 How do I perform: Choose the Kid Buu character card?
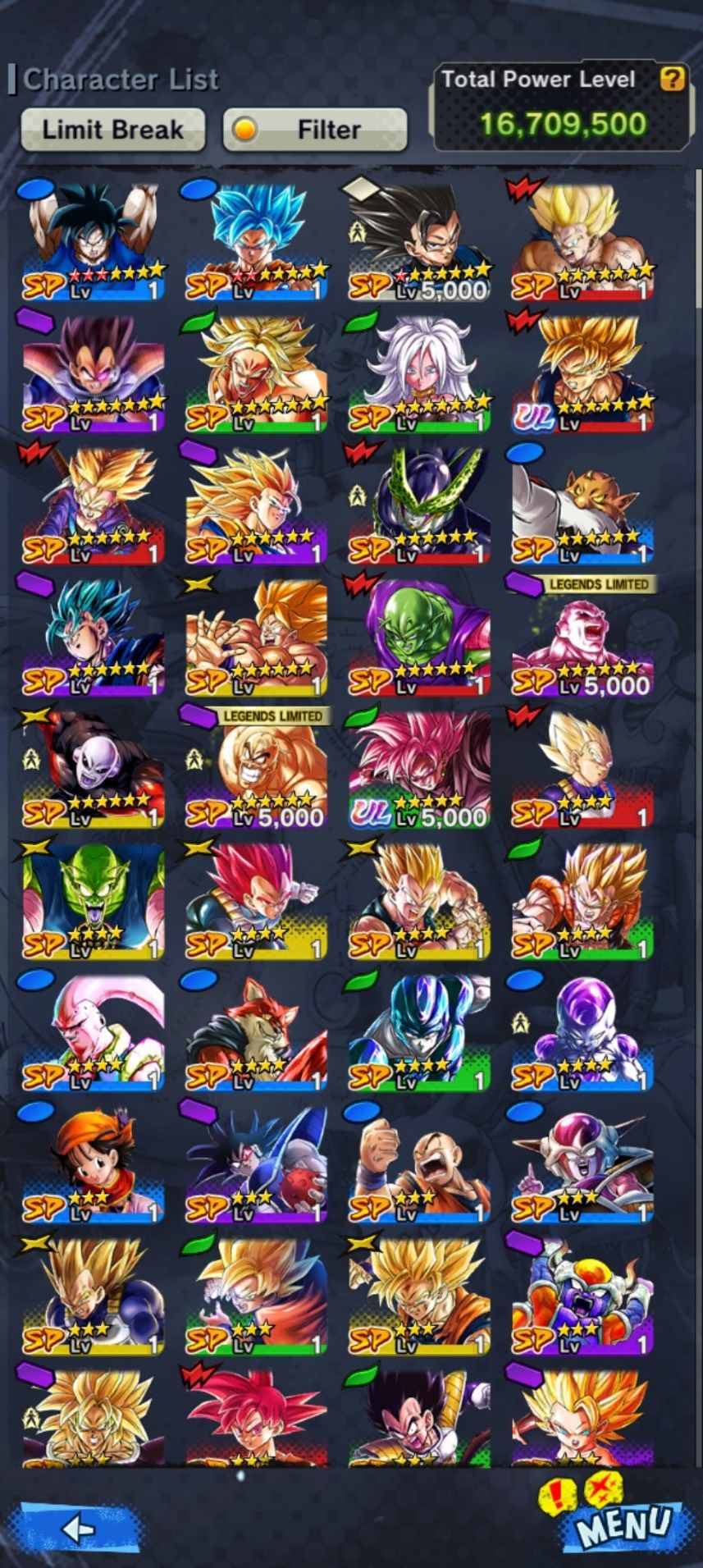(93, 1032)
